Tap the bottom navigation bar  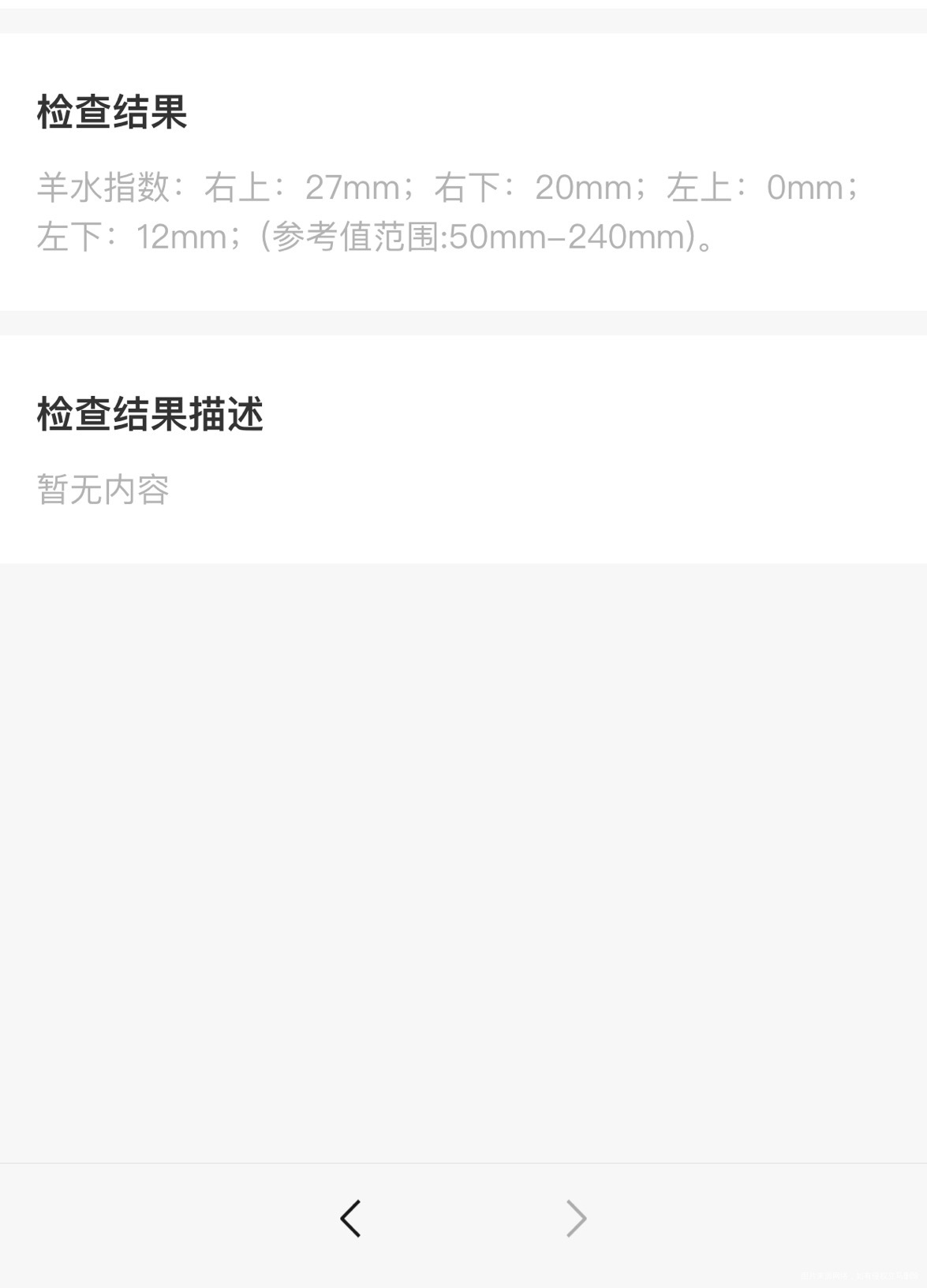(x=463, y=1219)
